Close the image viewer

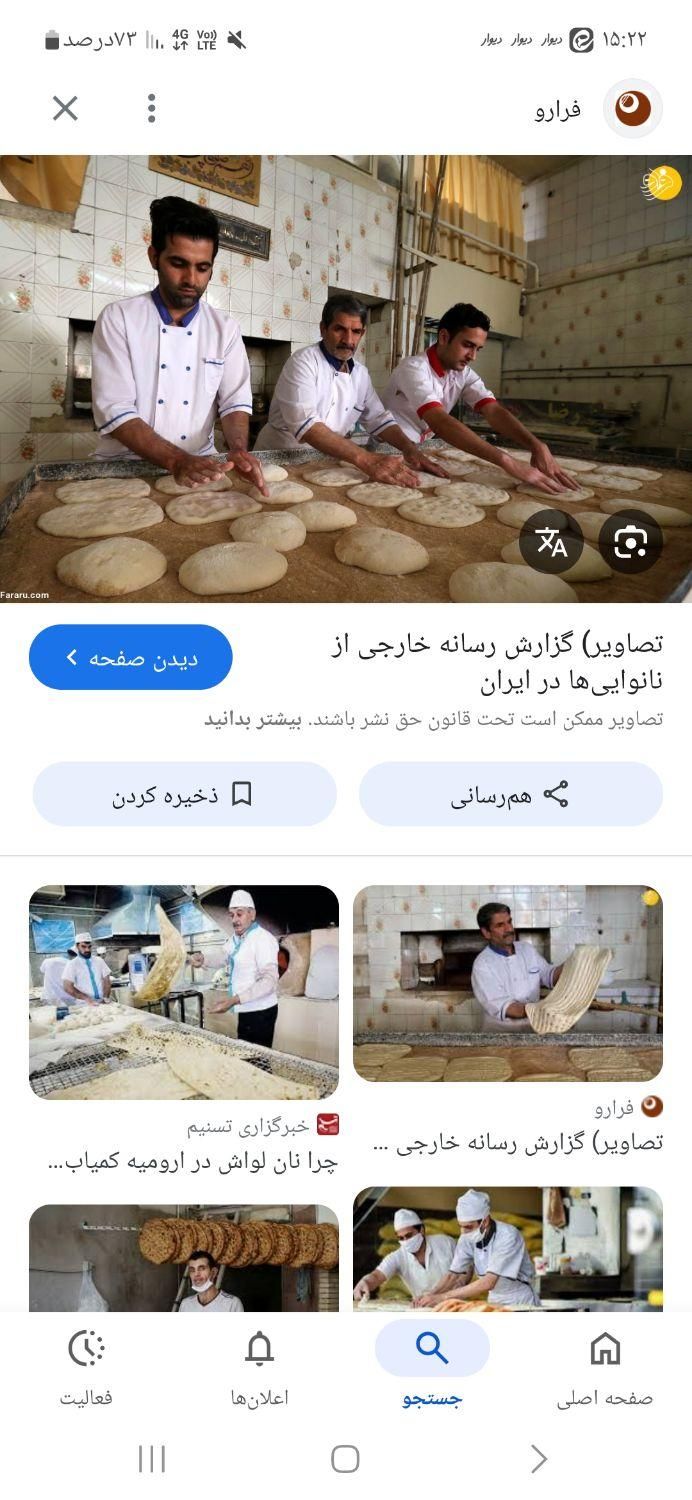(65, 108)
